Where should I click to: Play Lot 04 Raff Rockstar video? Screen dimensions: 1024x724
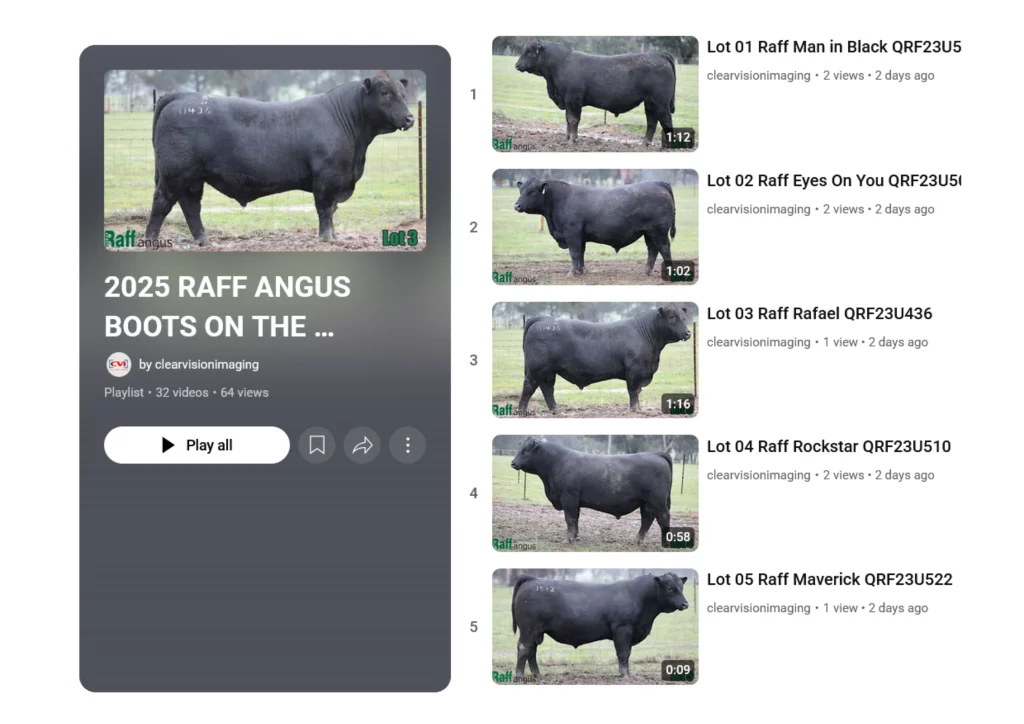click(828, 447)
